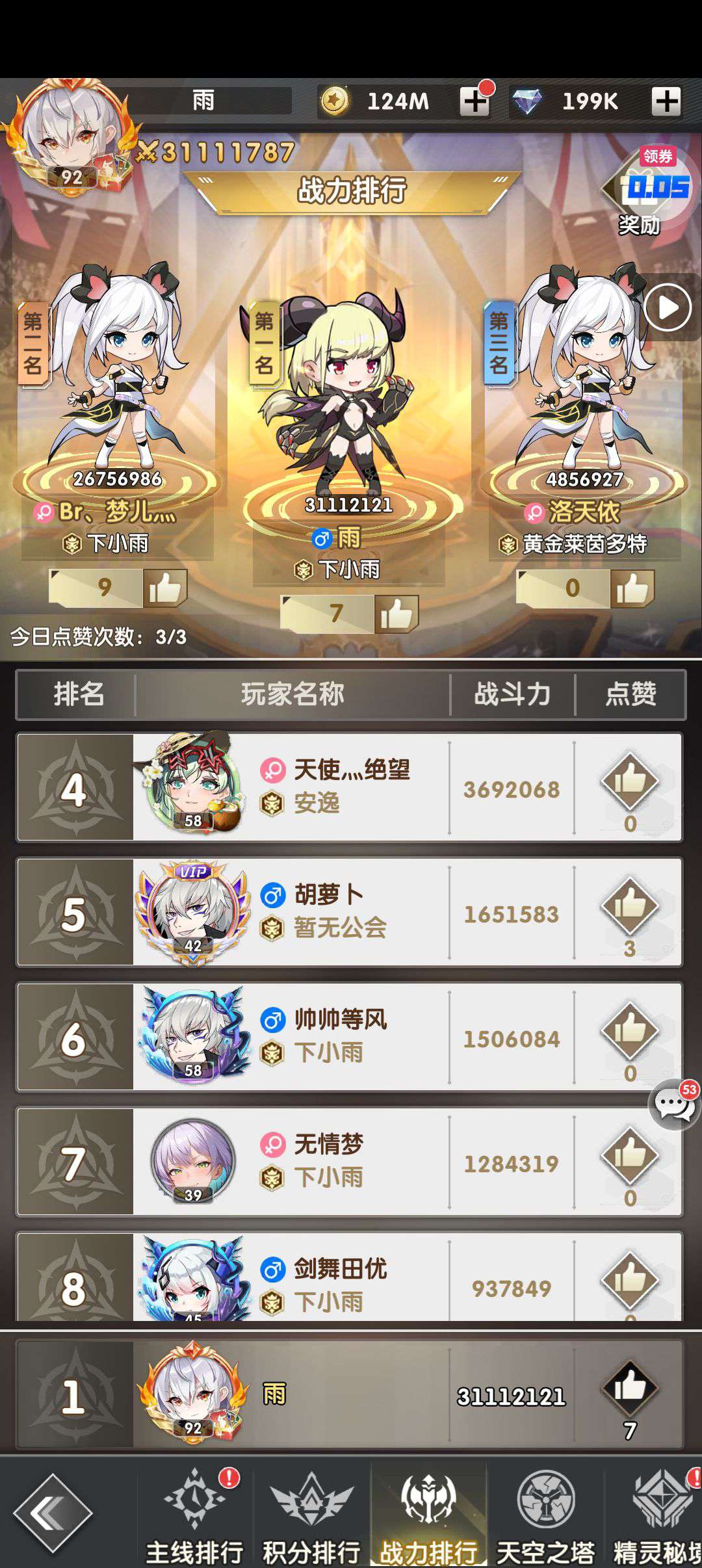702x1568 pixels.
Task: Like 天使灬绝望 in rank 4 row
Action: click(x=630, y=781)
